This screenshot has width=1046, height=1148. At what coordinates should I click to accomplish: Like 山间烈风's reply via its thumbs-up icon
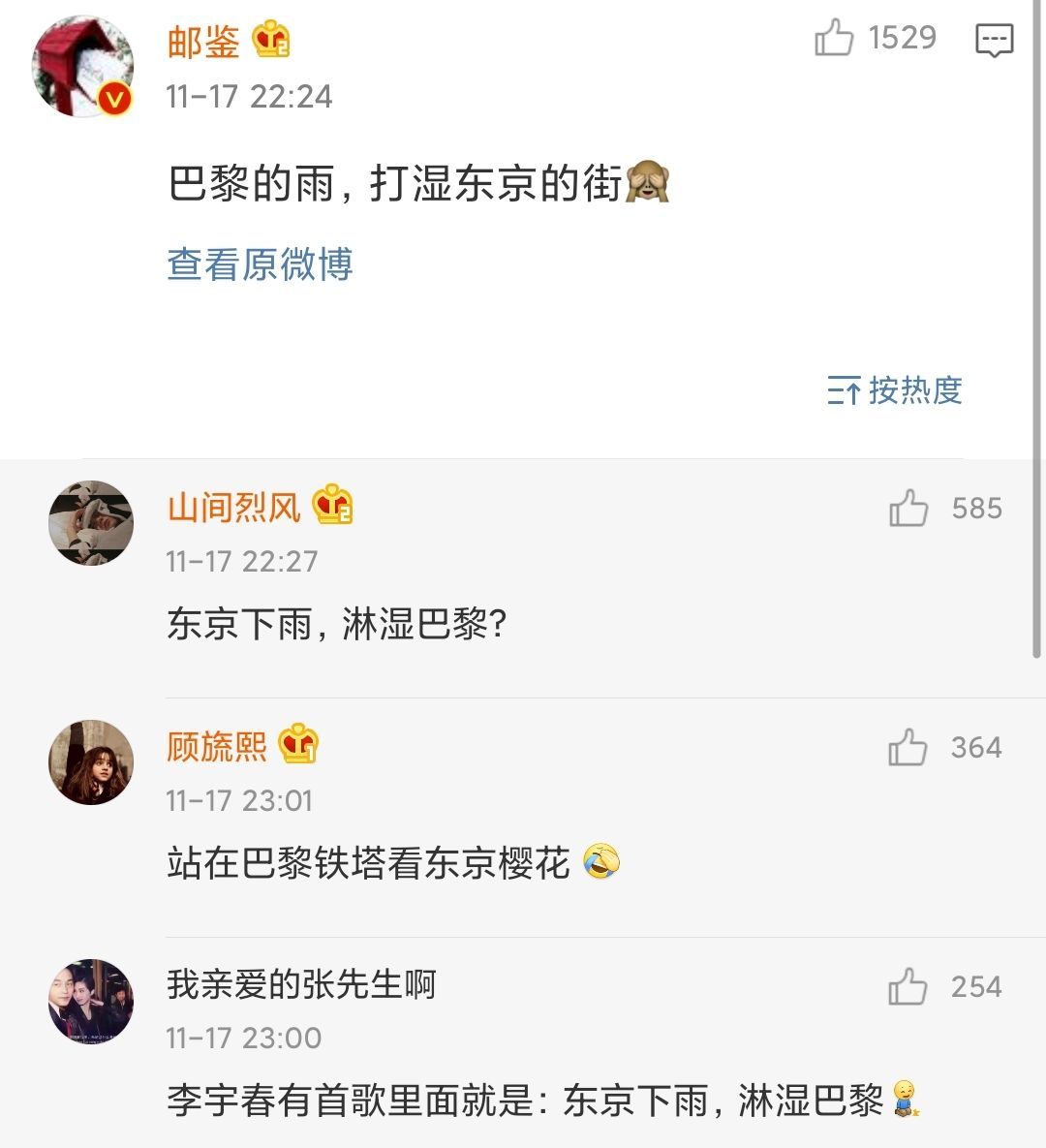(908, 506)
